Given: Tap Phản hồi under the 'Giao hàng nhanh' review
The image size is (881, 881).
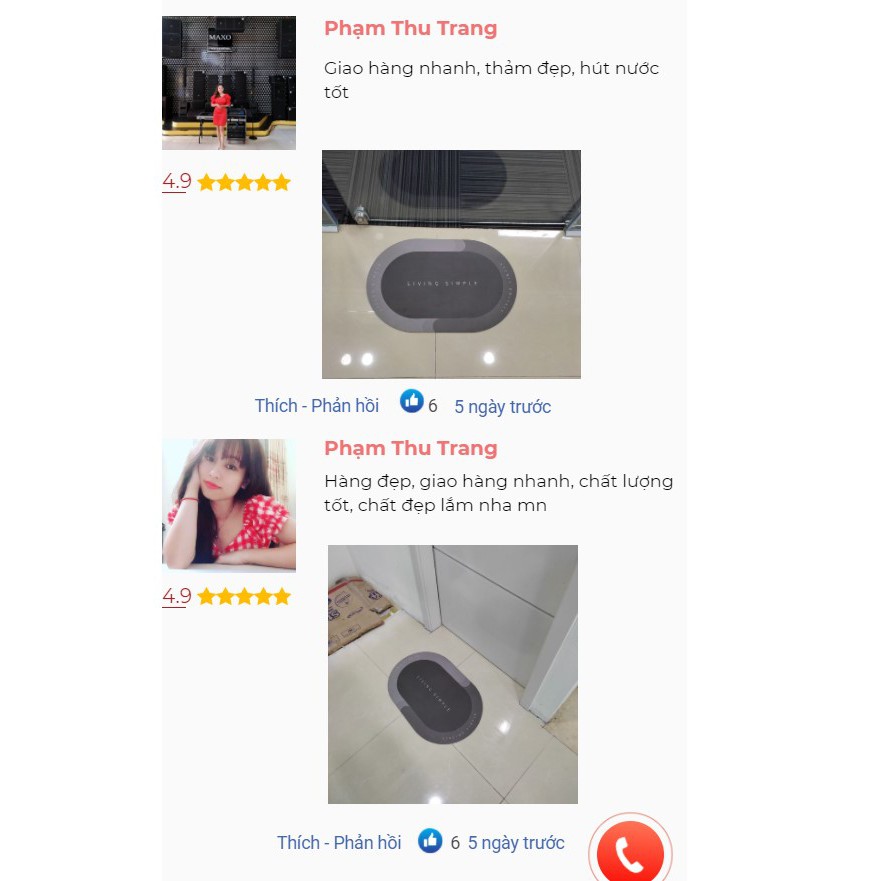Looking at the screenshot, I should click(345, 406).
